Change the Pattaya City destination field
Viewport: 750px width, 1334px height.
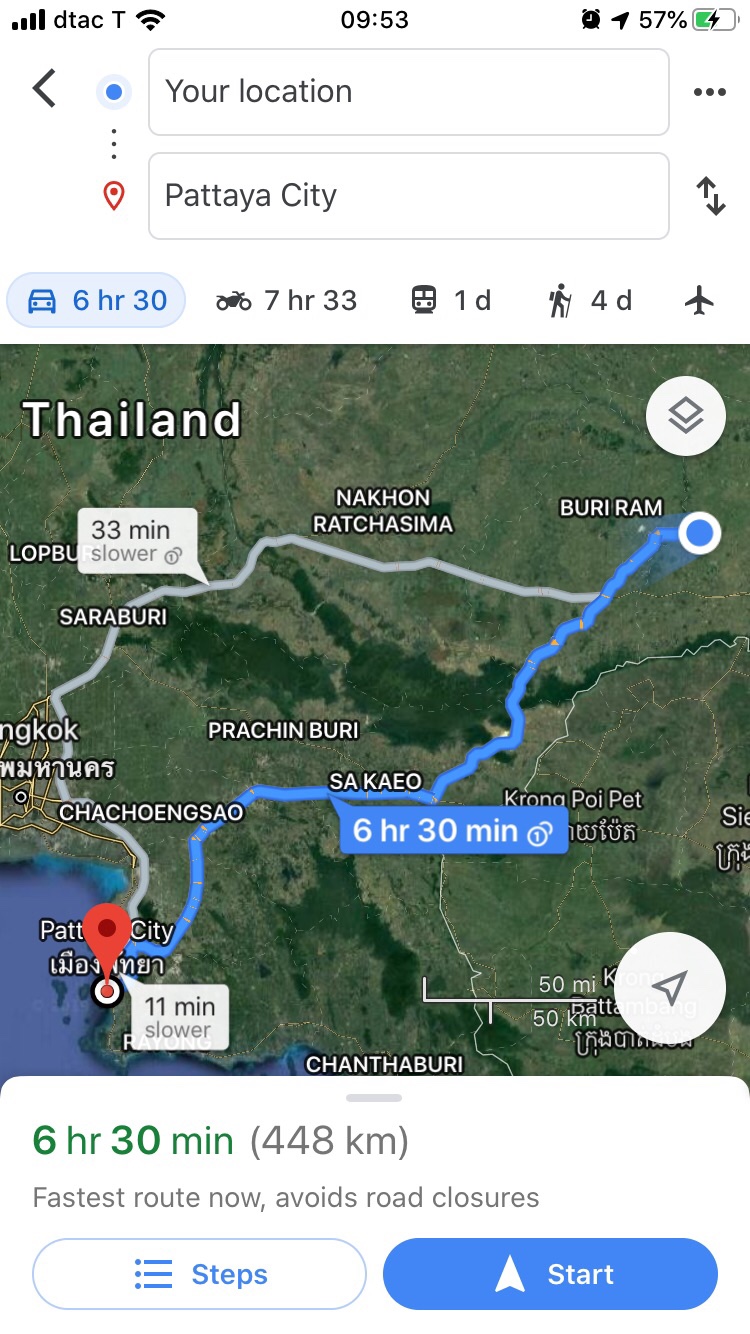tap(408, 196)
